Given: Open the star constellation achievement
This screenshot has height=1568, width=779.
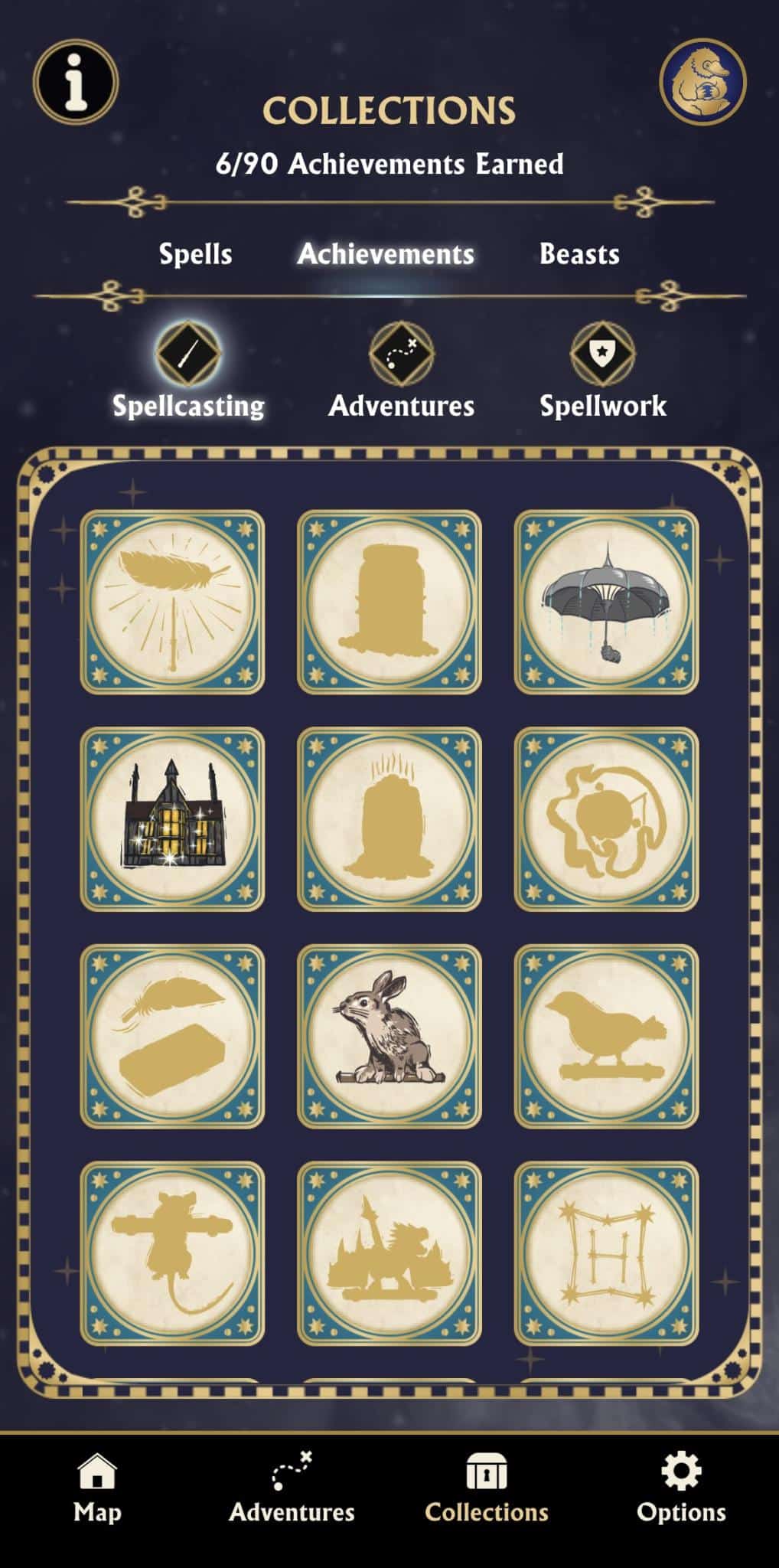Looking at the screenshot, I should [x=606, y=1253].
